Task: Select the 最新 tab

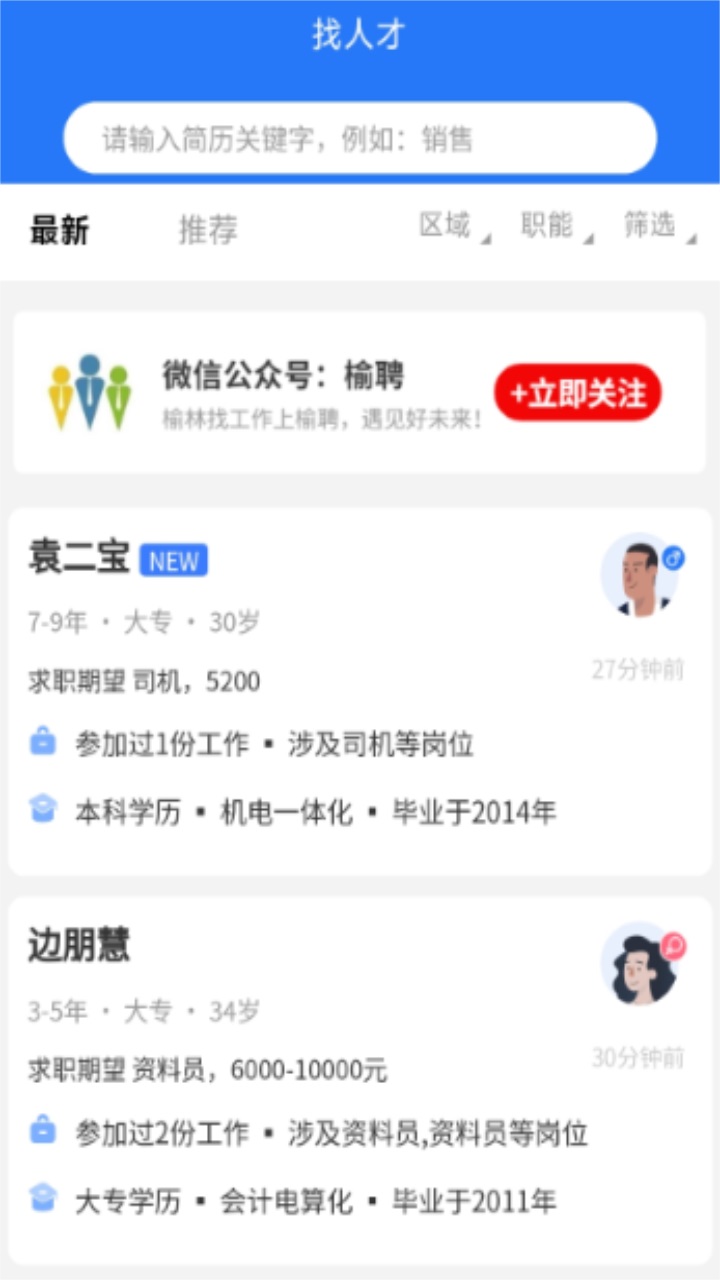Action: point(62,228)
